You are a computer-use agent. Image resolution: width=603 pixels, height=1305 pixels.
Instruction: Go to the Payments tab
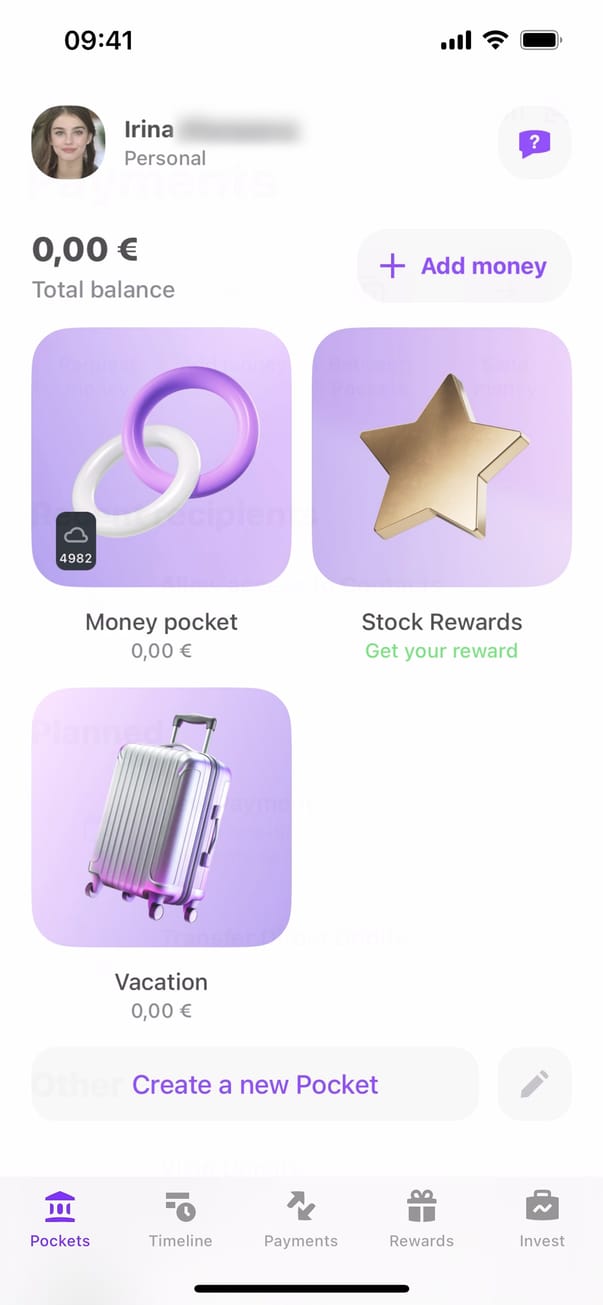pyautogui.click(x=301, y=1219)
